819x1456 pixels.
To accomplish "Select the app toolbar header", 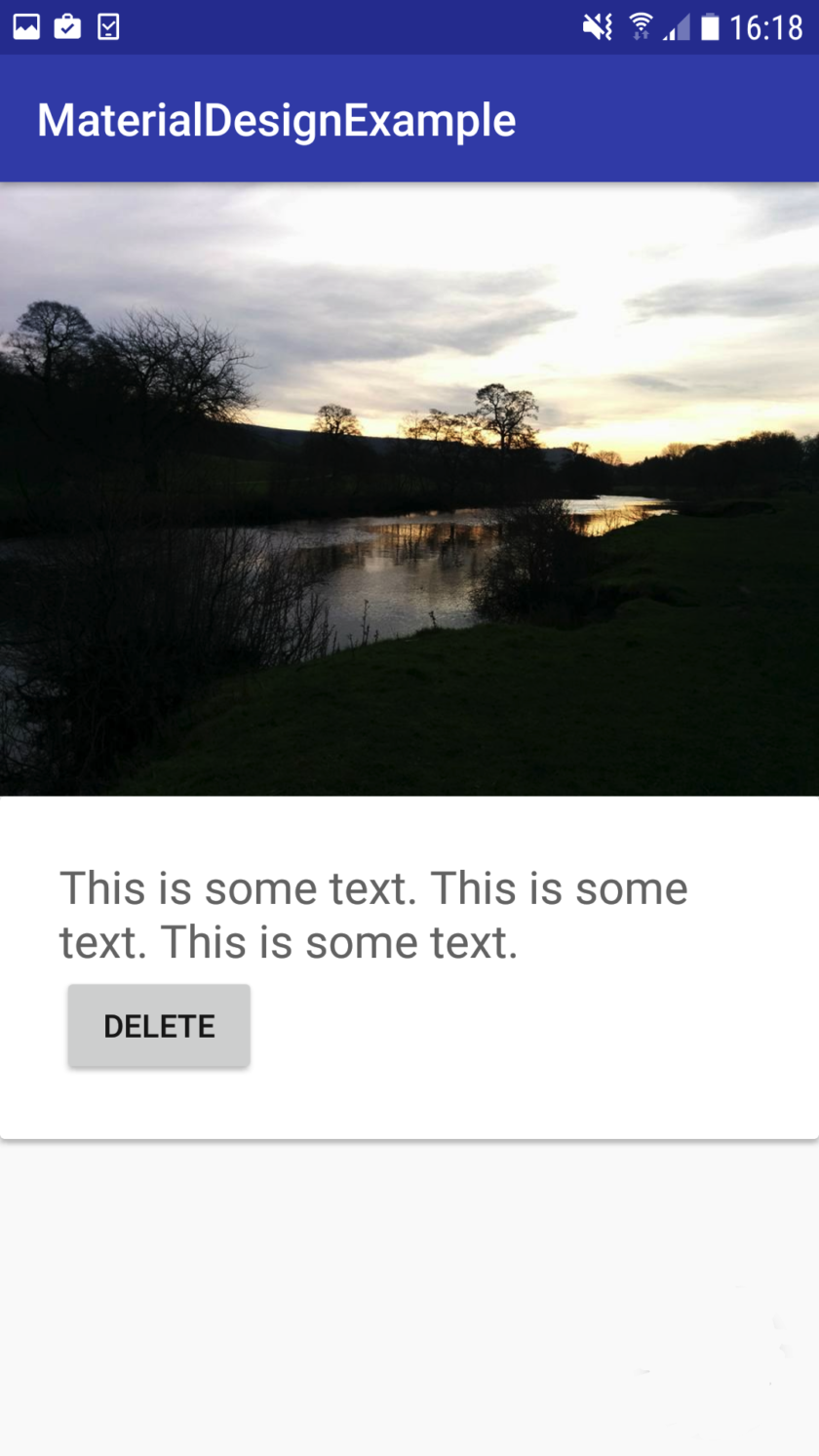I will click(409, 117).
